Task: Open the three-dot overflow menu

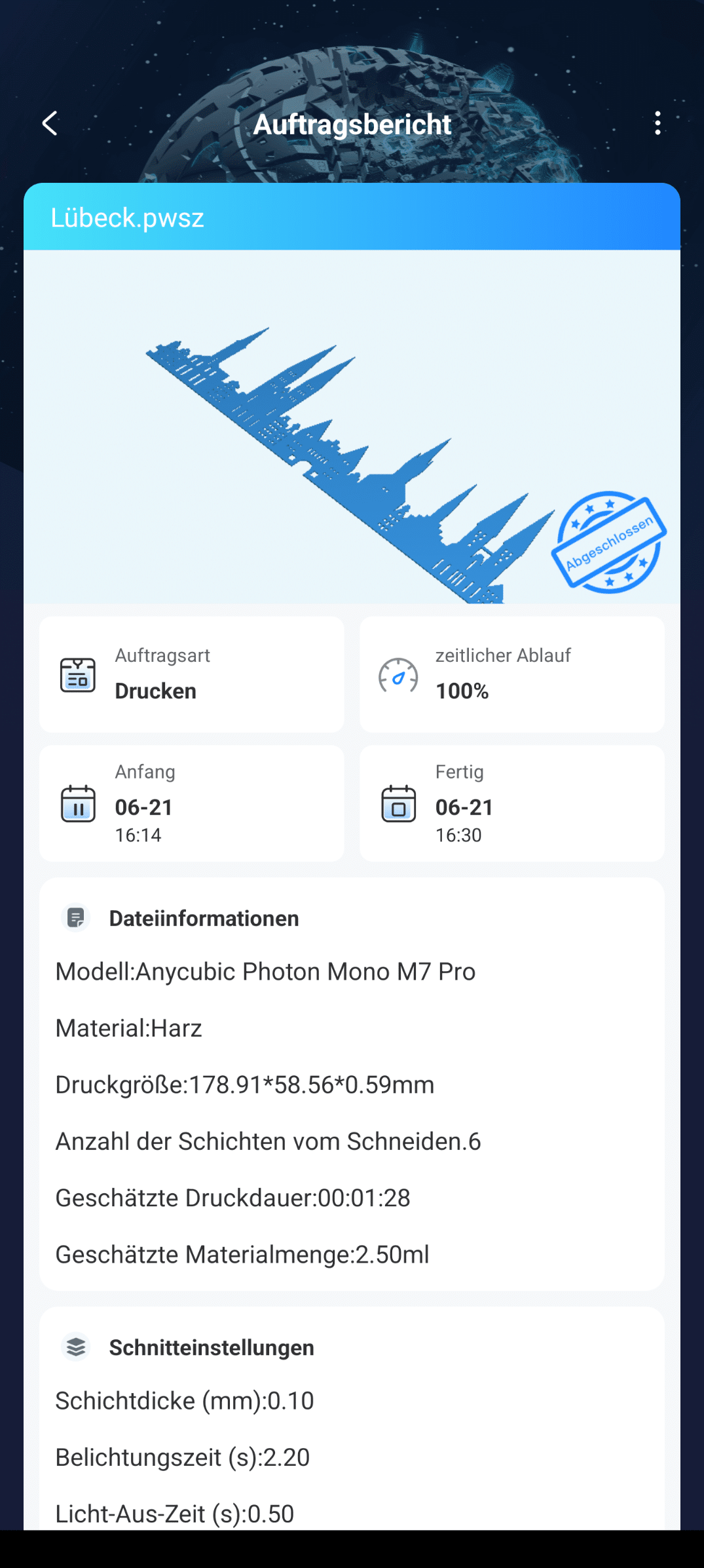Action: coord(658,123)
